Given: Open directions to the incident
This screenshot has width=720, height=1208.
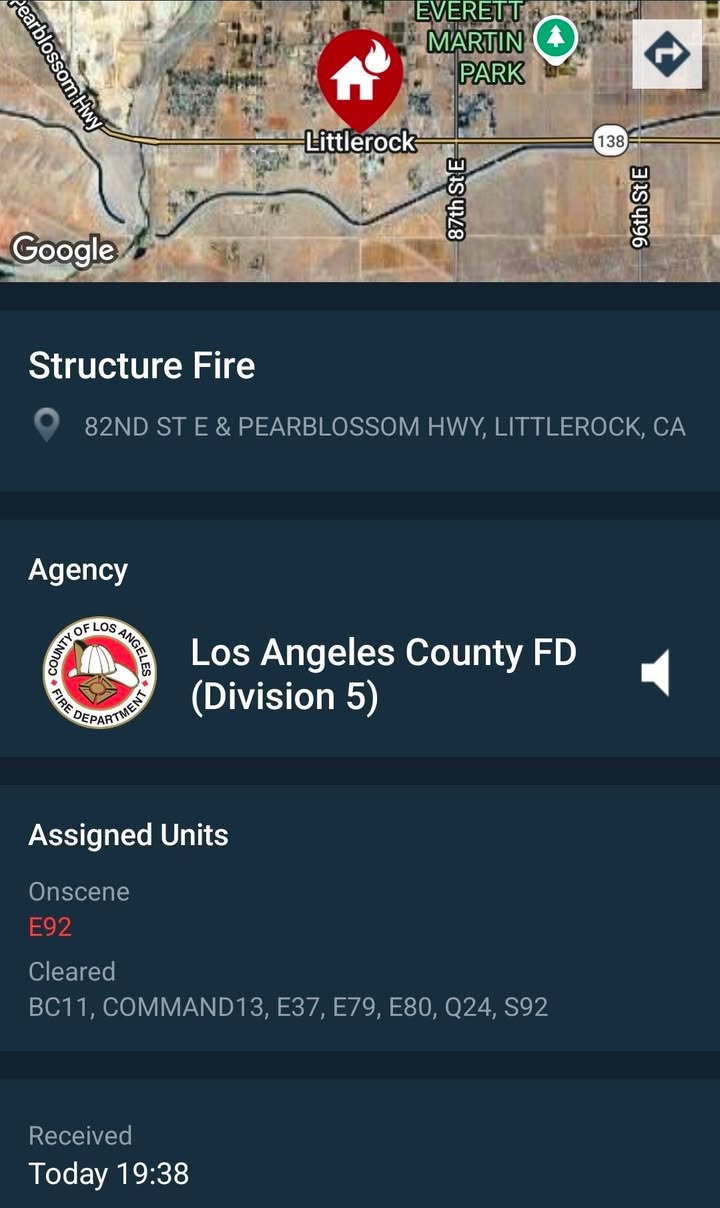Looking at the screenshot, I should tap(667, 54).
